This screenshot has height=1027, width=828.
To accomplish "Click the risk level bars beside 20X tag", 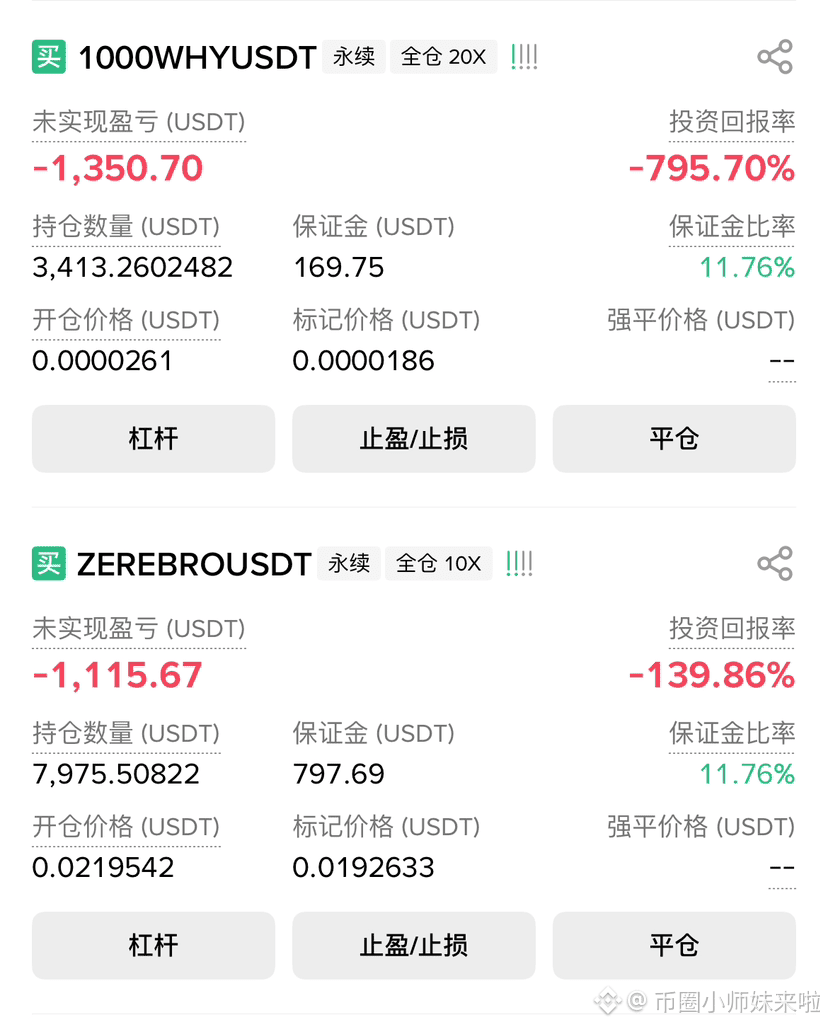I will [x=524, y=57].
